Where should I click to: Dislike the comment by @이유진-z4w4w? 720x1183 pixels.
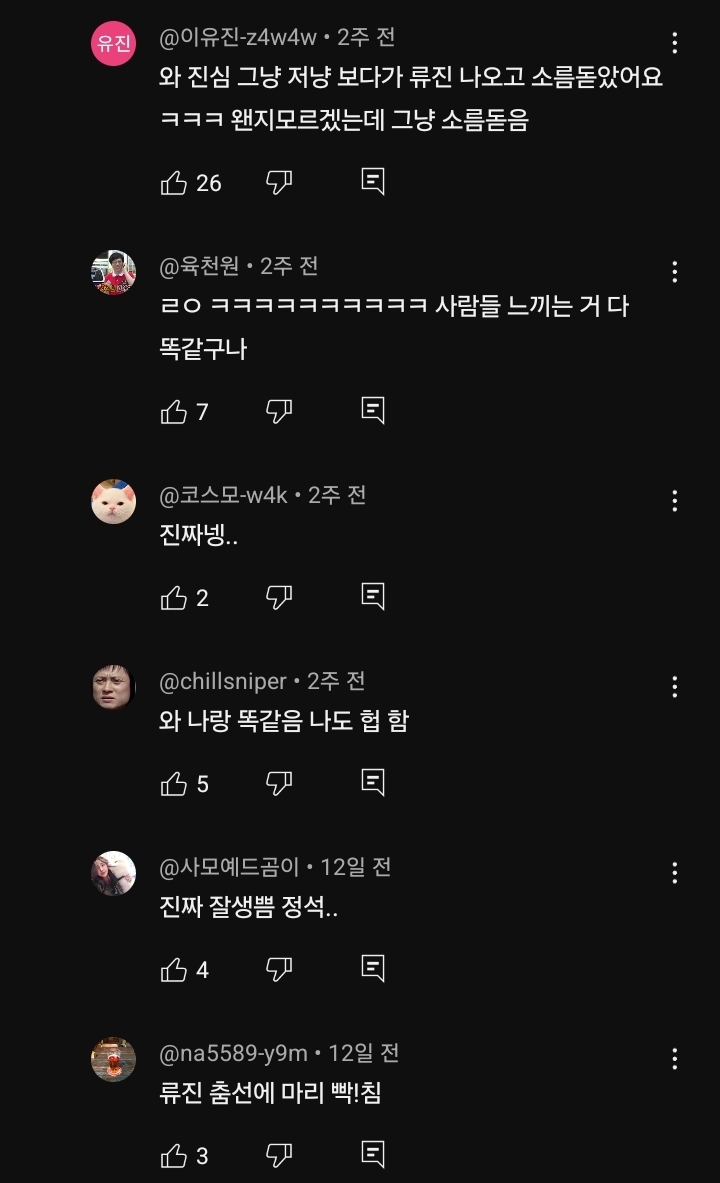click(279, 182)
